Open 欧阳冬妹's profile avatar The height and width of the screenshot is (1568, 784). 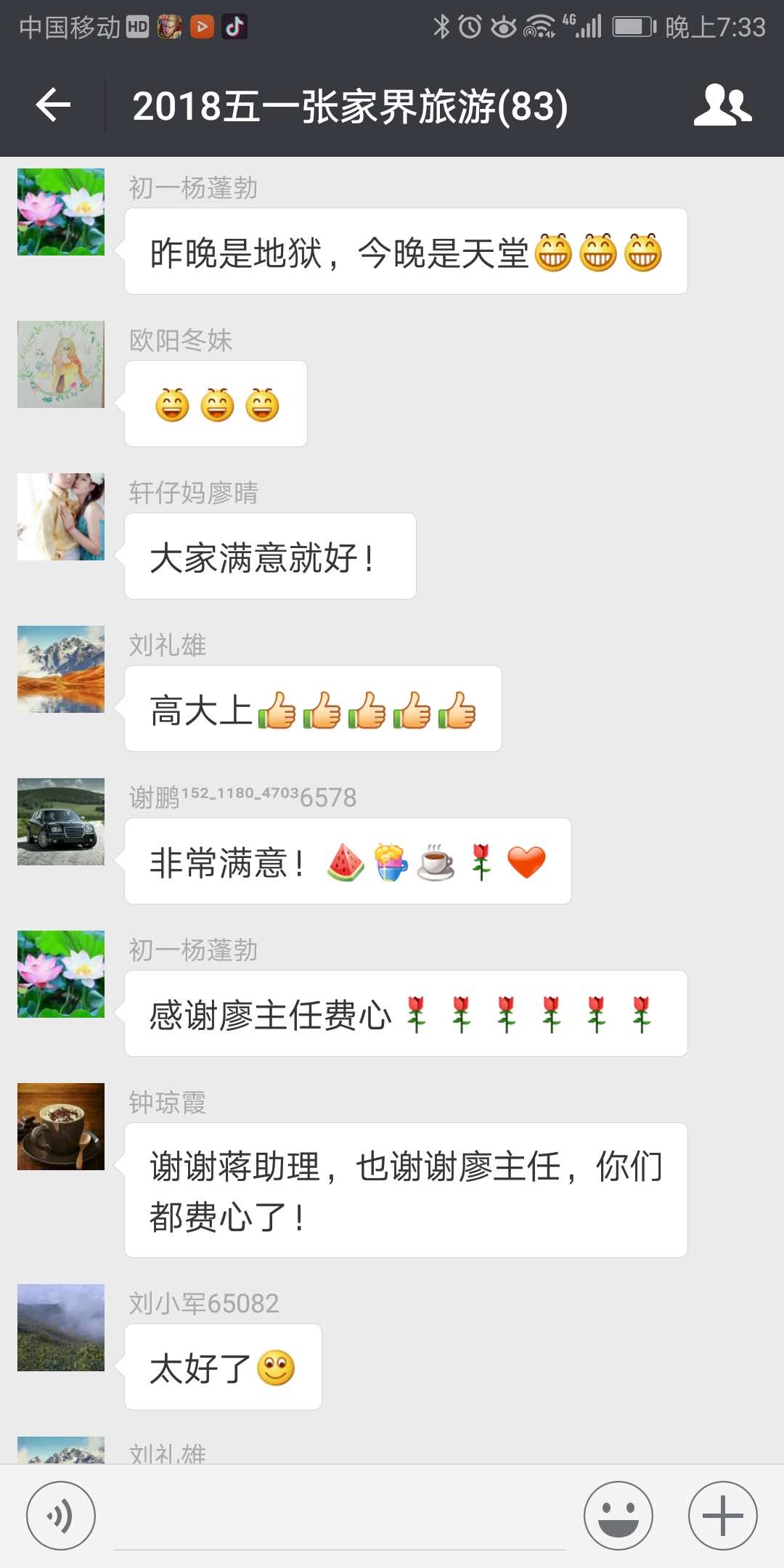(x=61, y=364)
